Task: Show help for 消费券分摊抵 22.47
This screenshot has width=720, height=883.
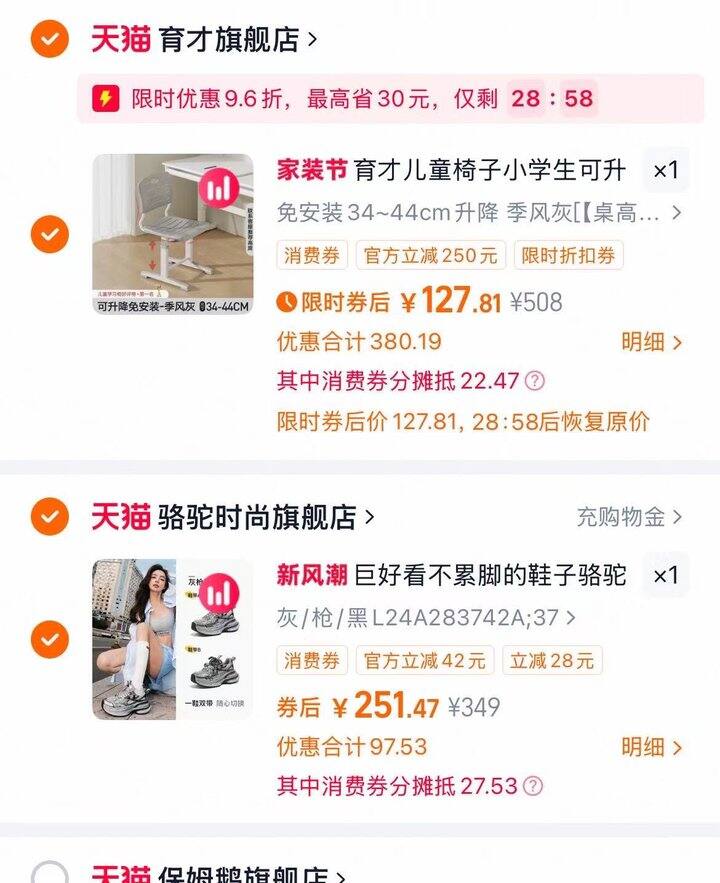Action: (x=535, y=381)
